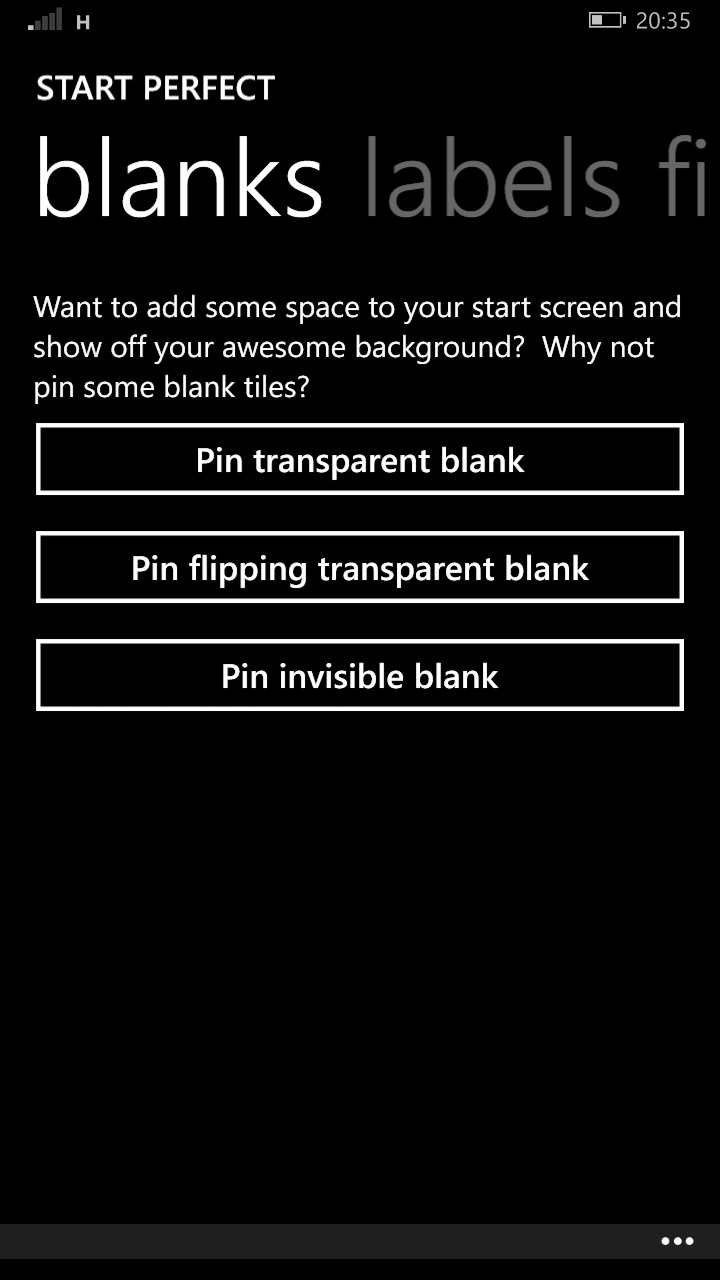Switch to the labels tab
Screen dimensions: 720x1280
[492, 180]
